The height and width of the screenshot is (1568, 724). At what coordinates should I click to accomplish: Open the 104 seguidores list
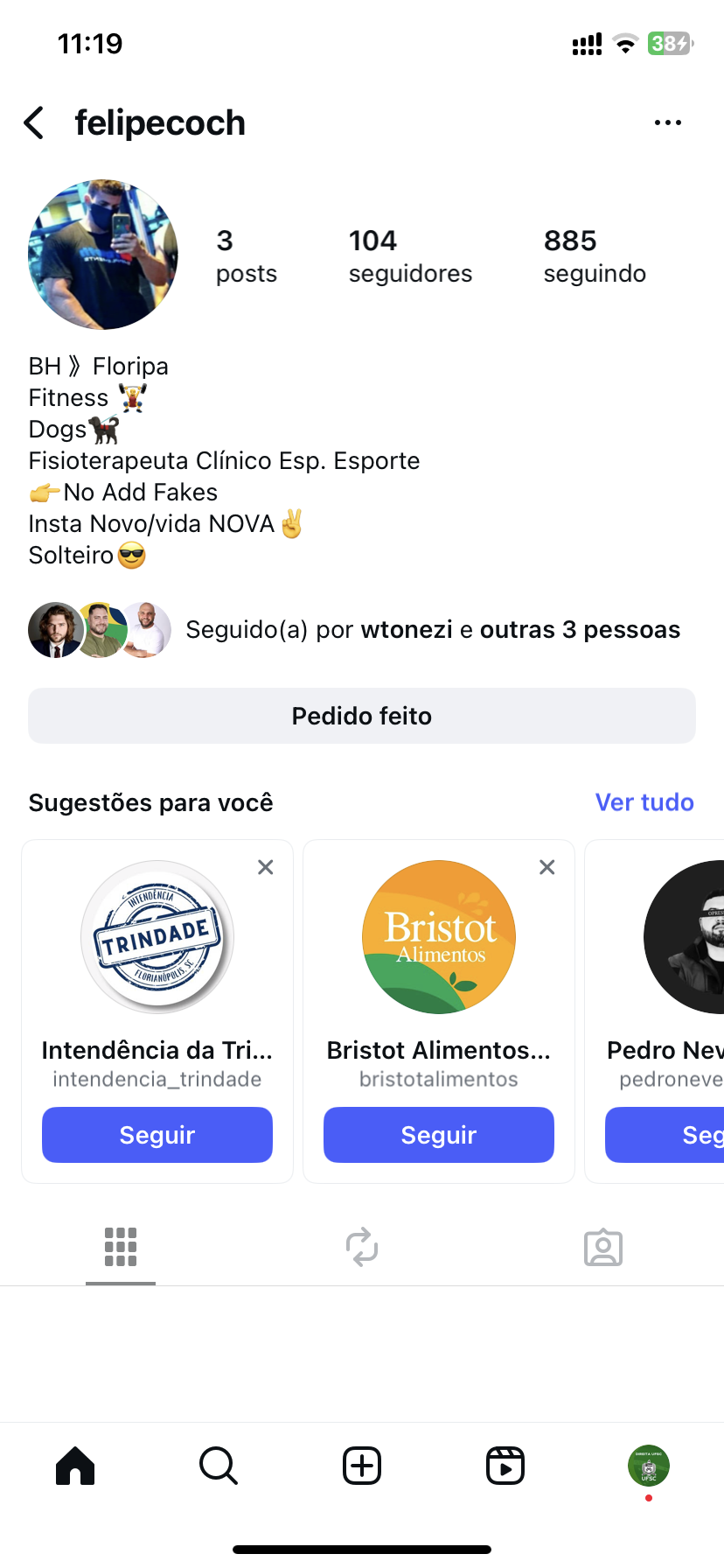coord(409,255)
